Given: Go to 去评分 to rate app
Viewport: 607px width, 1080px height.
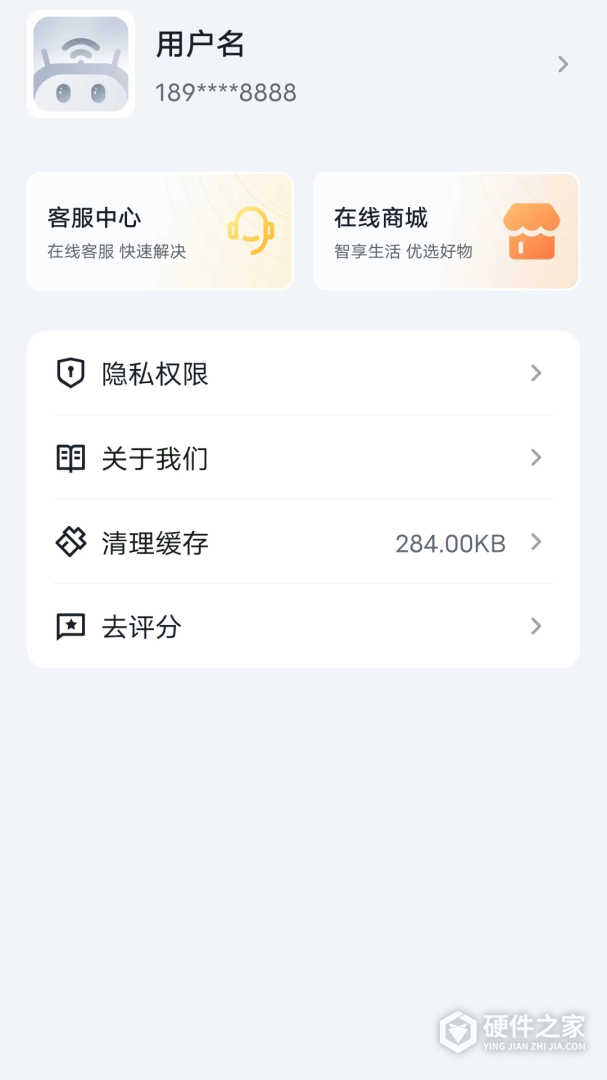Looking at the screenshot, I should click(303, 627).
